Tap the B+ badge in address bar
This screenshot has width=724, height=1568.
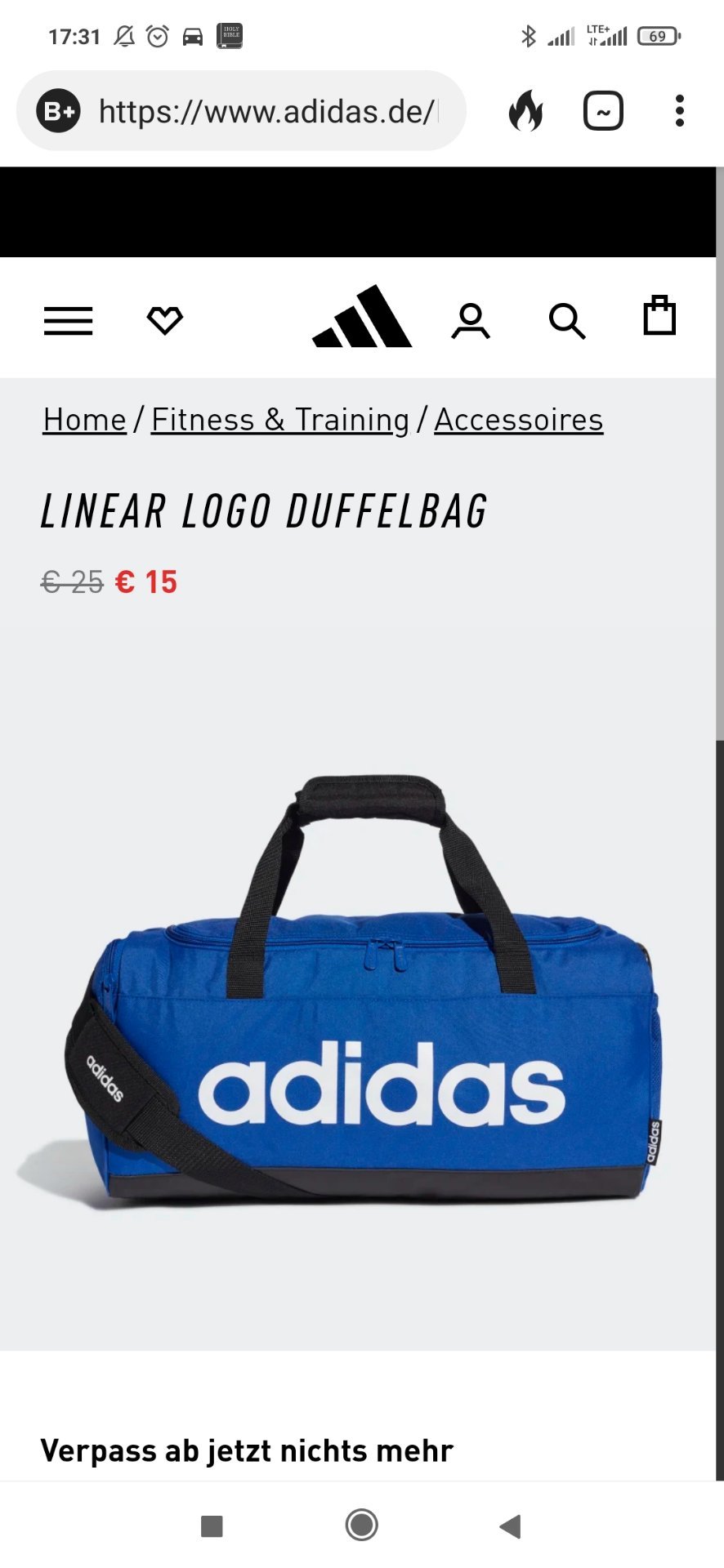coord(58,111)
